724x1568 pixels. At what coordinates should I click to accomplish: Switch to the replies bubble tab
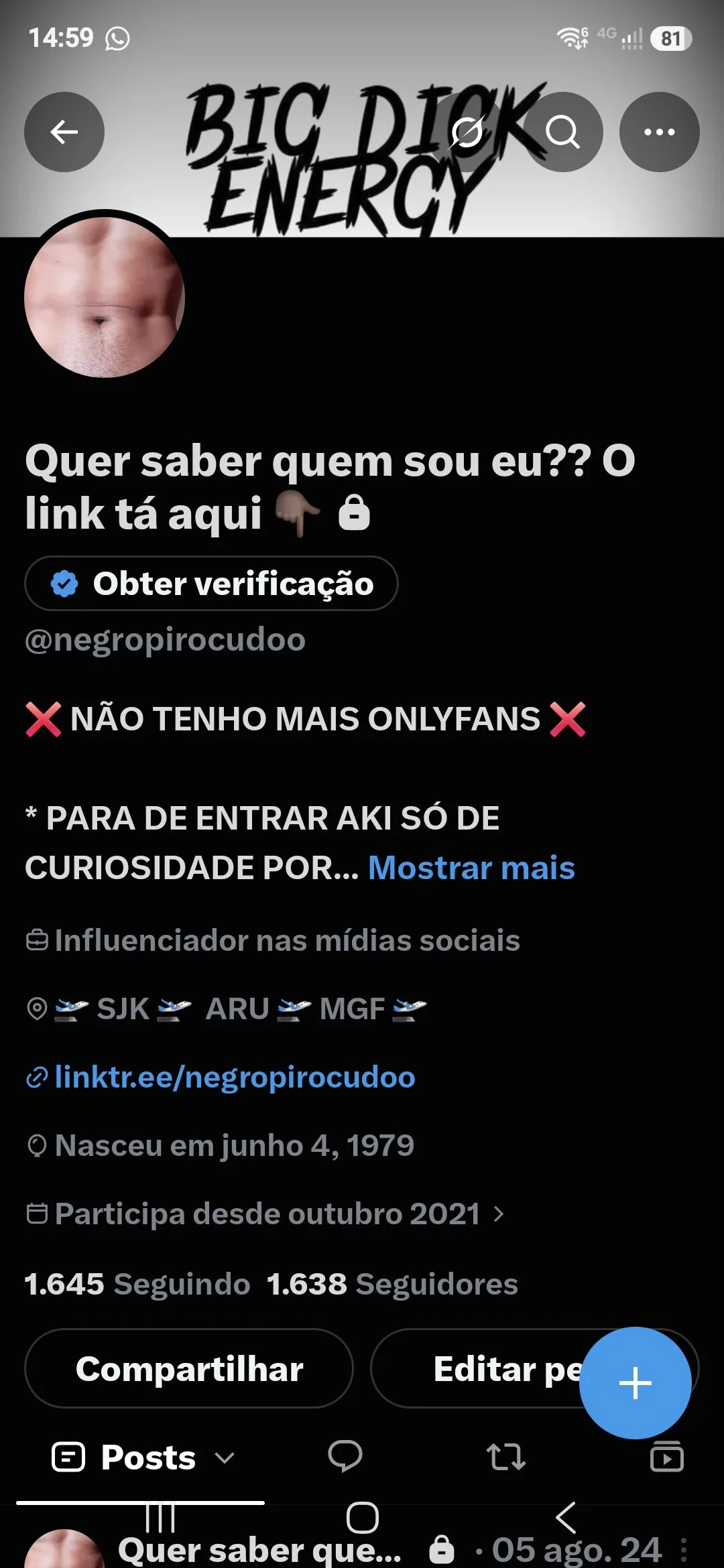point(345,1457)
